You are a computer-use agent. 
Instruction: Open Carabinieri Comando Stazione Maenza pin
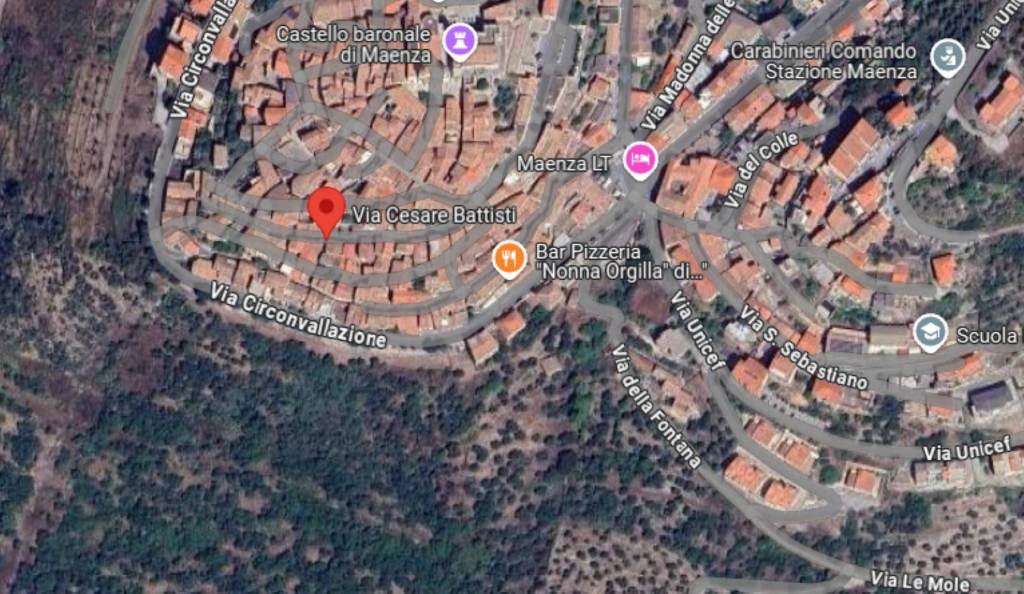(946, 57)
